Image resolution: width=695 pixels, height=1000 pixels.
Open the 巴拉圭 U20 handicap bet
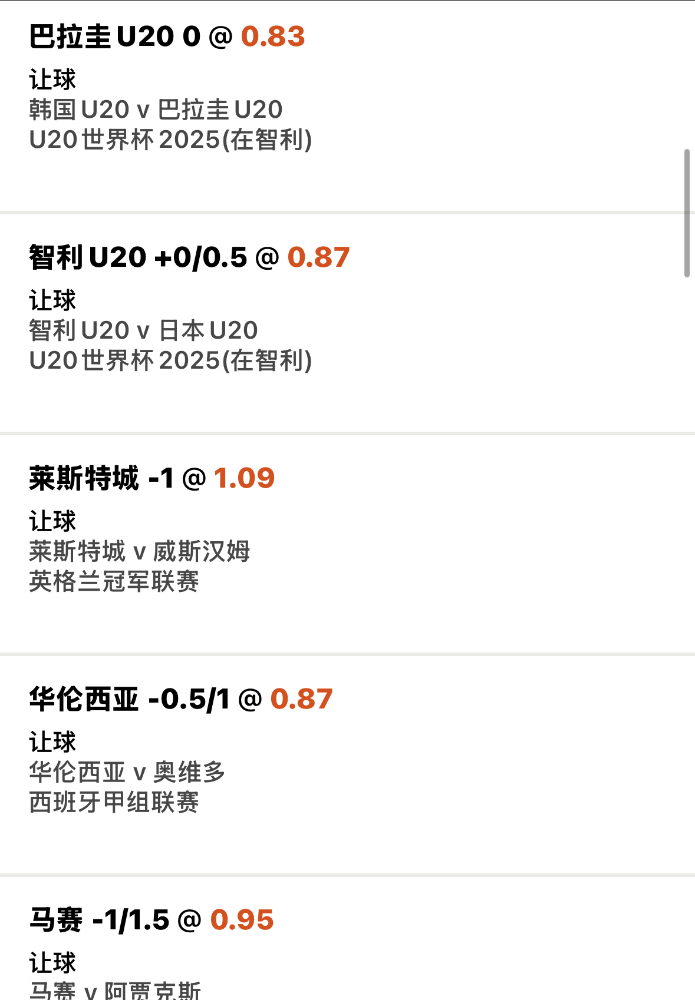click(x=167, y=38)
